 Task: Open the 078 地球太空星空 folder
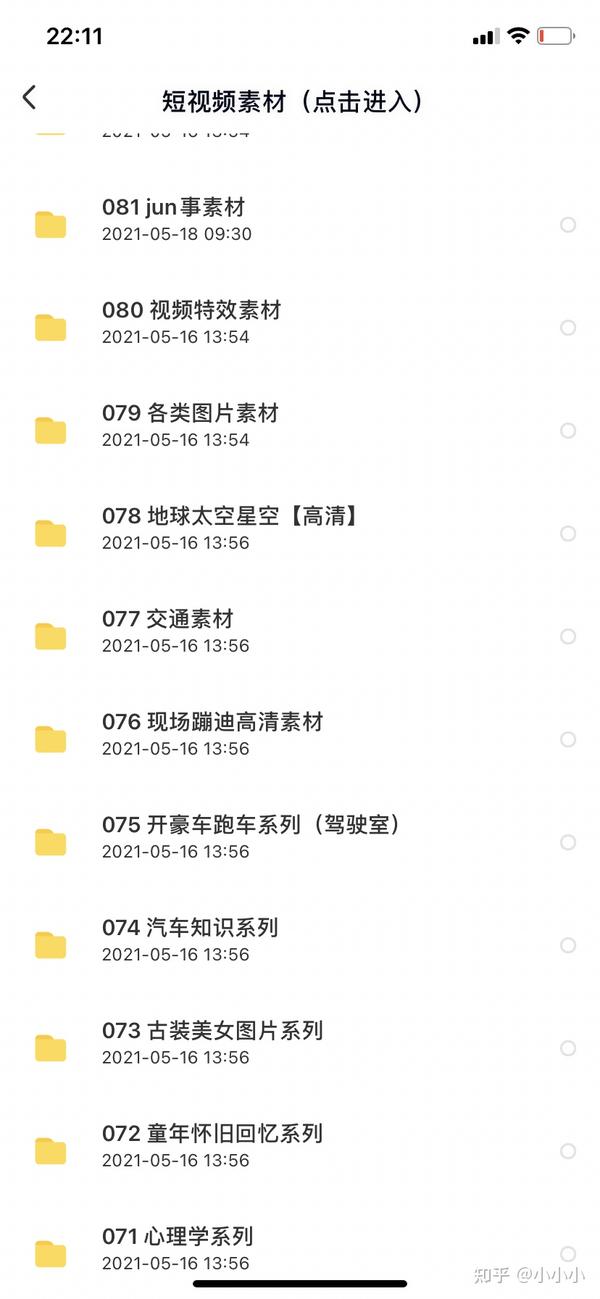[x=300, y=529]
